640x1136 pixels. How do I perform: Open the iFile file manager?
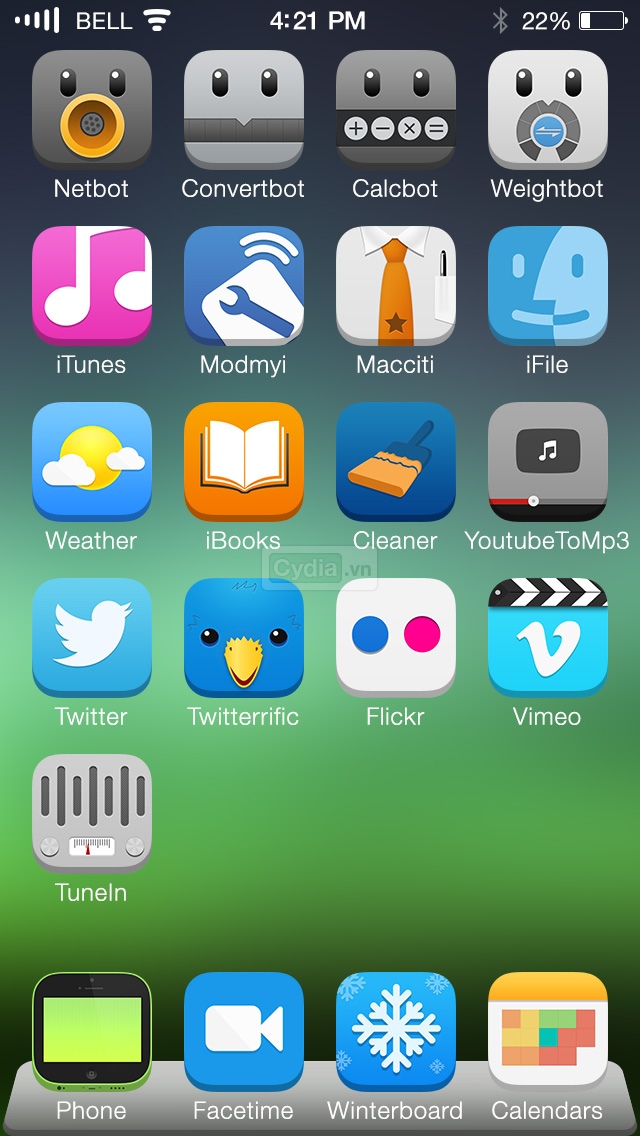[548, 286]
